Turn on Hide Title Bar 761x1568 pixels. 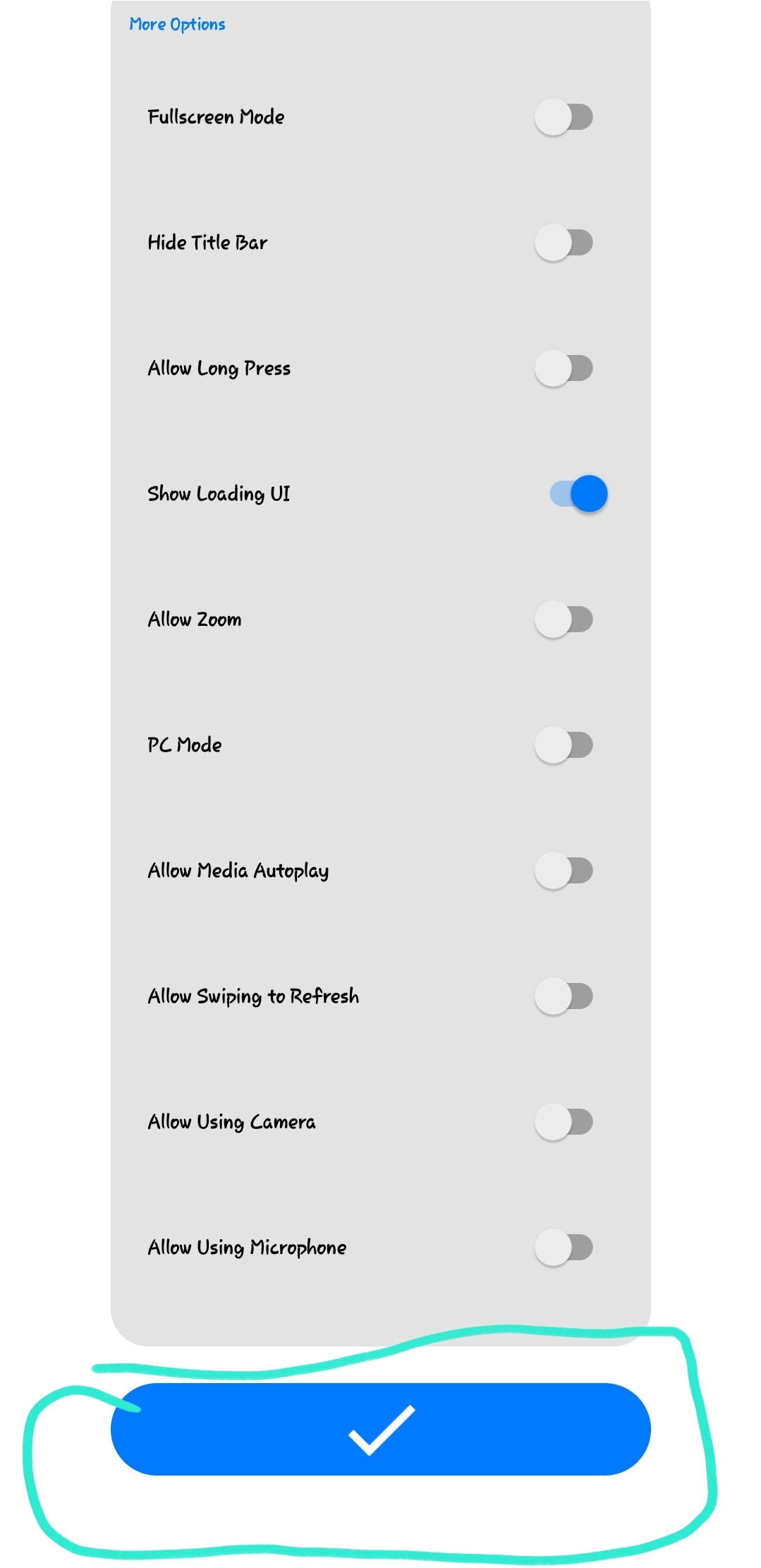click(564, 243)
